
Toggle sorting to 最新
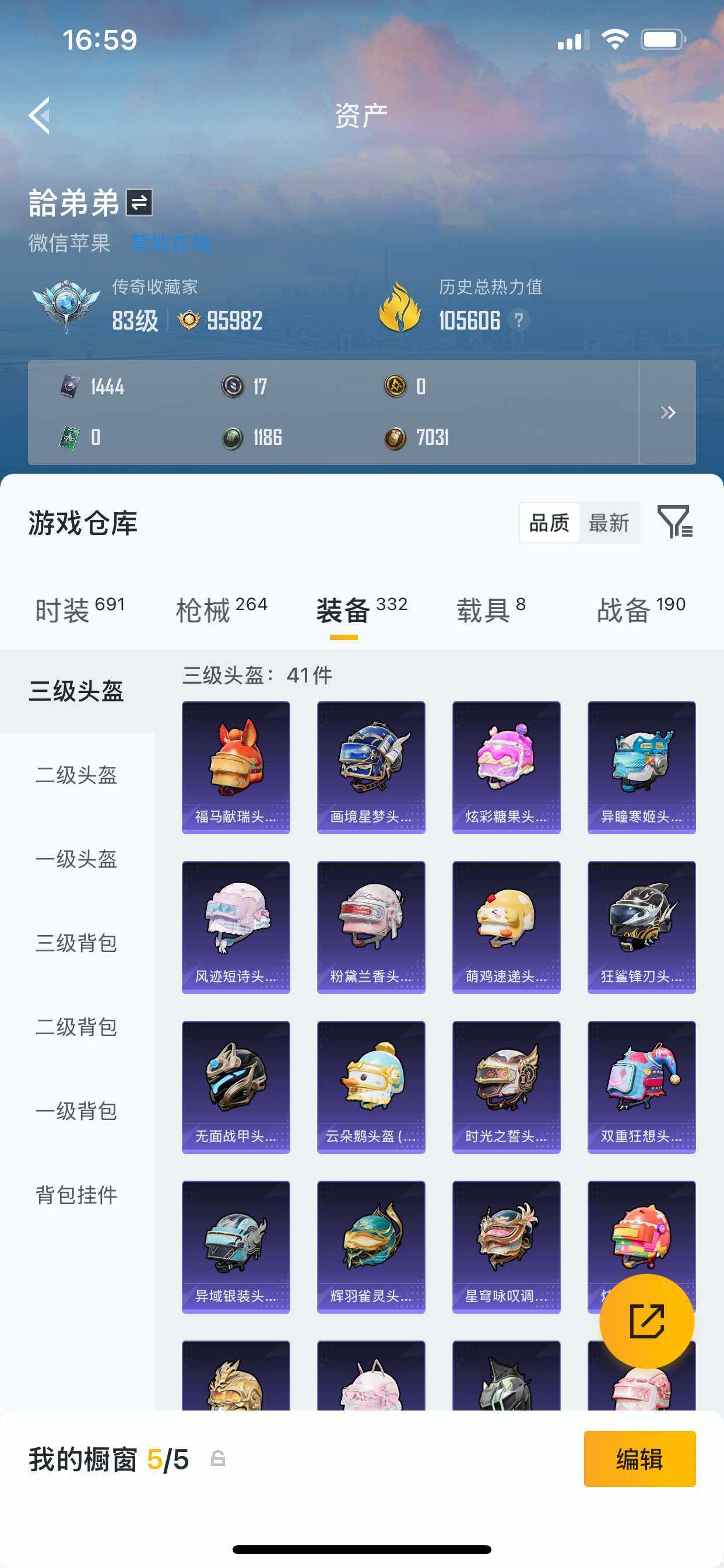[x=609, y=522]
